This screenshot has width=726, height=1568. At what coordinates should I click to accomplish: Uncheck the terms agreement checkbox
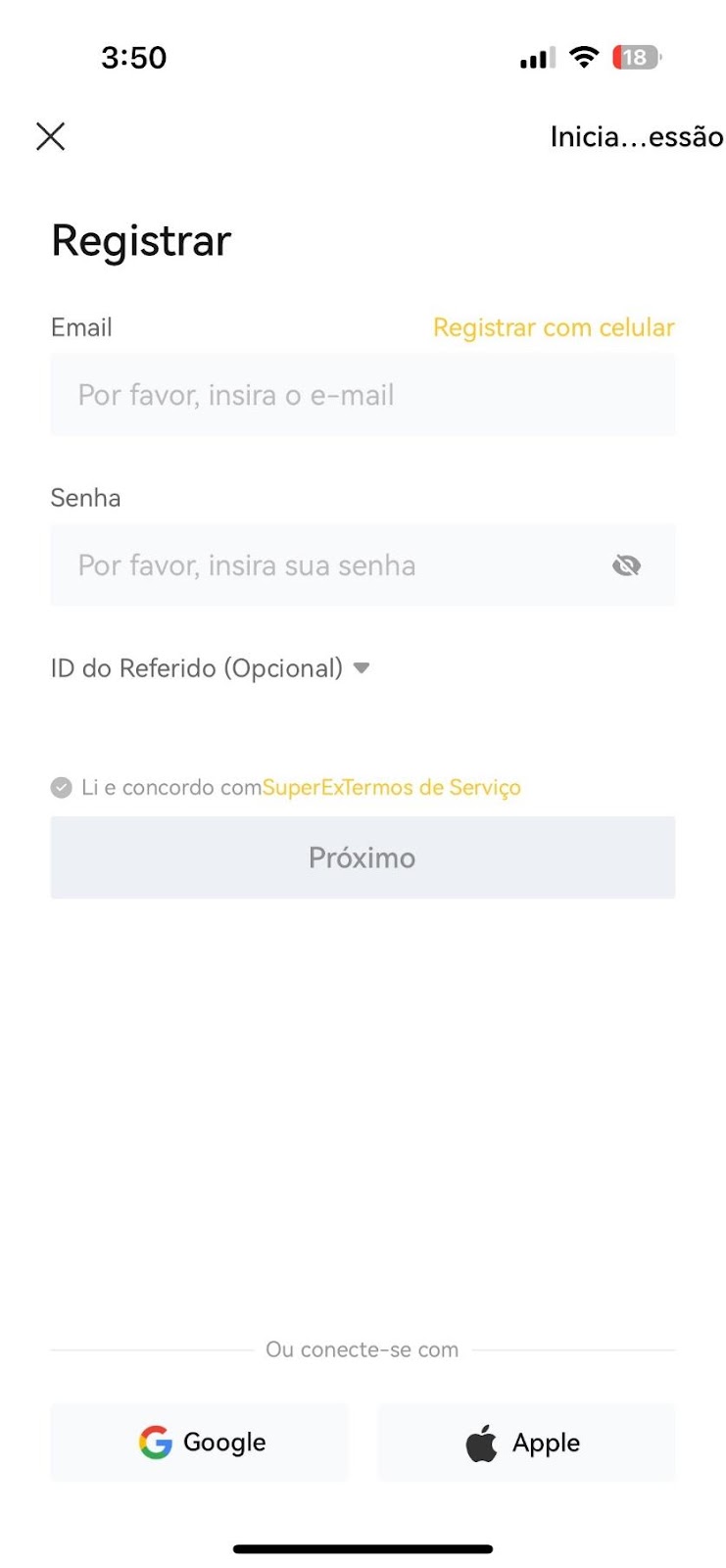[x=62, y=788]
